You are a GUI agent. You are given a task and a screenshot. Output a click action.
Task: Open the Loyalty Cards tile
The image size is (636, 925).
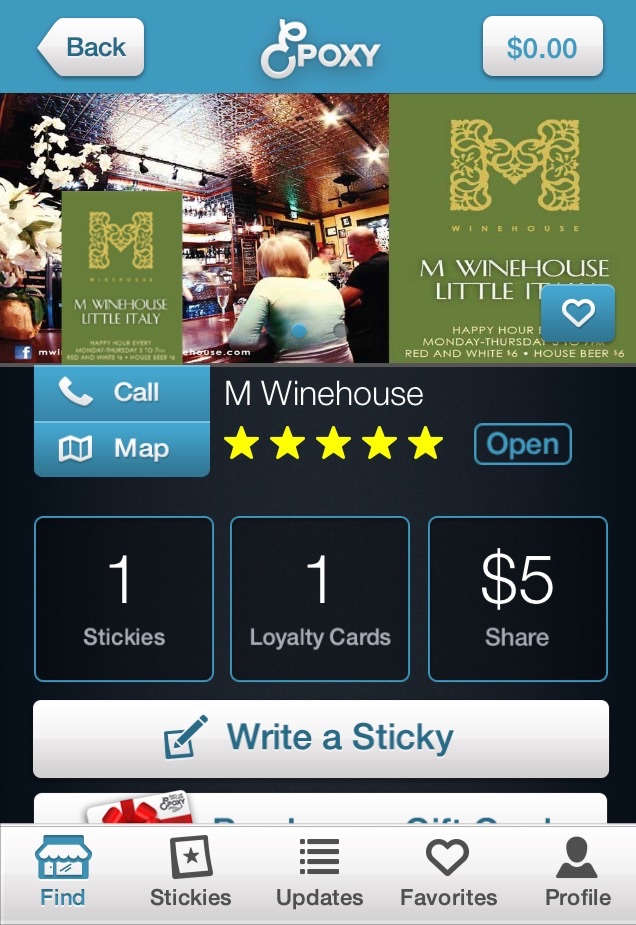[x=320, y=598]
